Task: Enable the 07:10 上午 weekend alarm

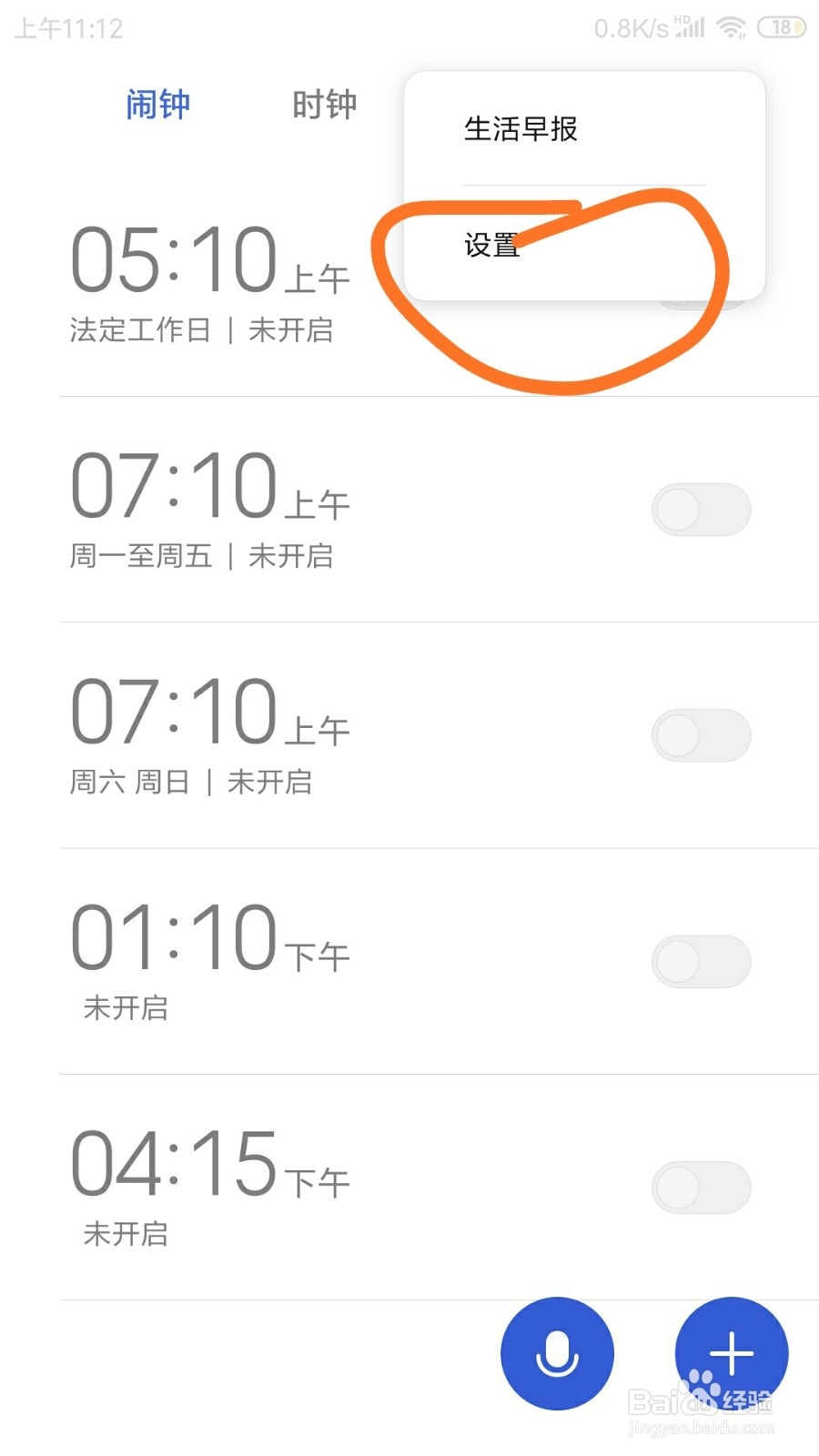Action: coord(701,735)
